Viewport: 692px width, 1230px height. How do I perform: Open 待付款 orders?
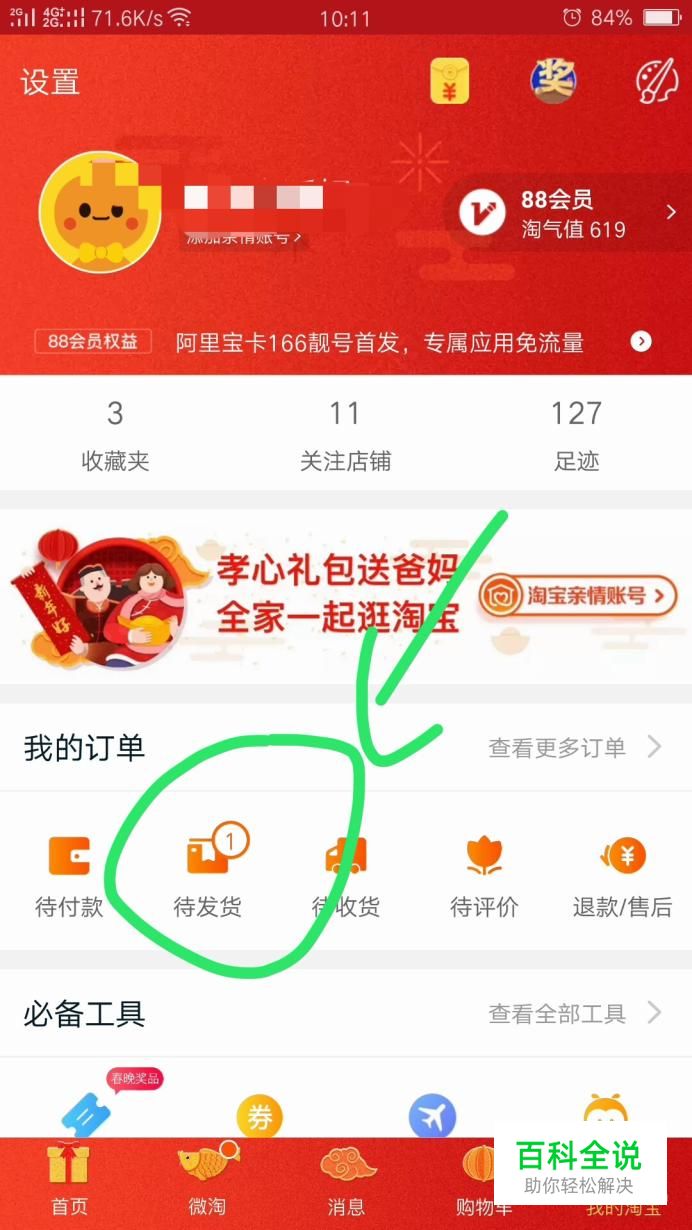coord(69,875)
